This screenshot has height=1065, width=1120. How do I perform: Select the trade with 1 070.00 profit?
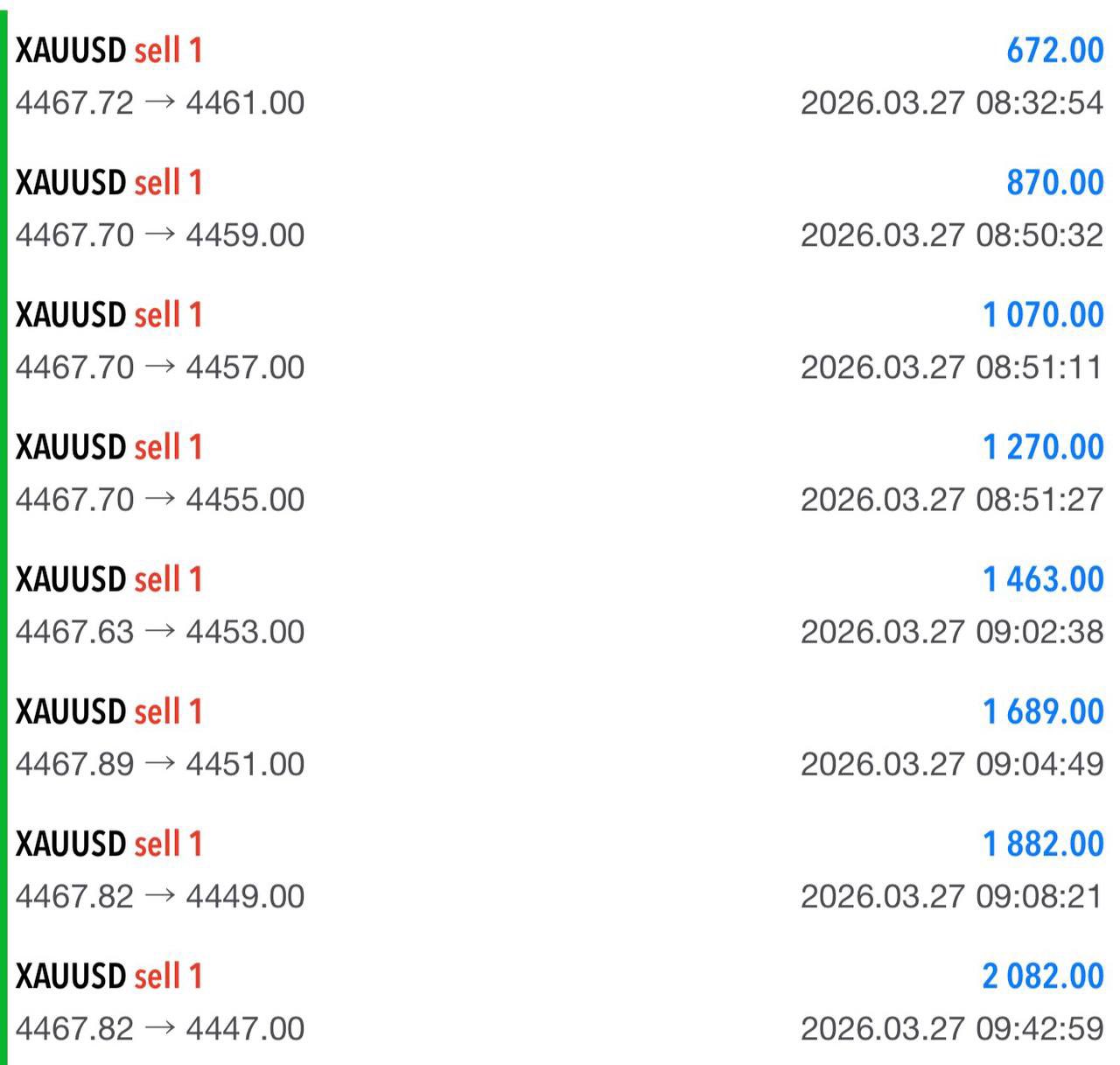[x=560, y=340]
